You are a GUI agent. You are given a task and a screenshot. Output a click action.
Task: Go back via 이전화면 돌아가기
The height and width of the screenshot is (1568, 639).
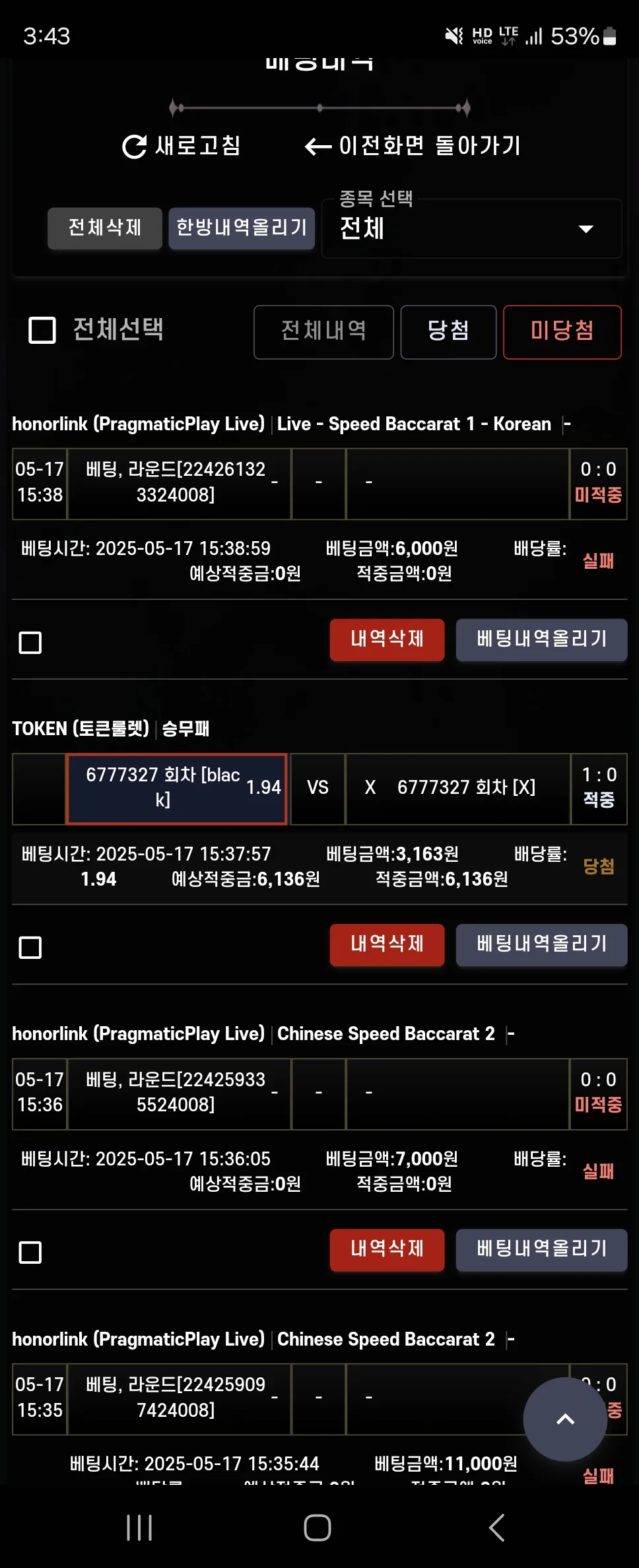click(x=413, y=146)
